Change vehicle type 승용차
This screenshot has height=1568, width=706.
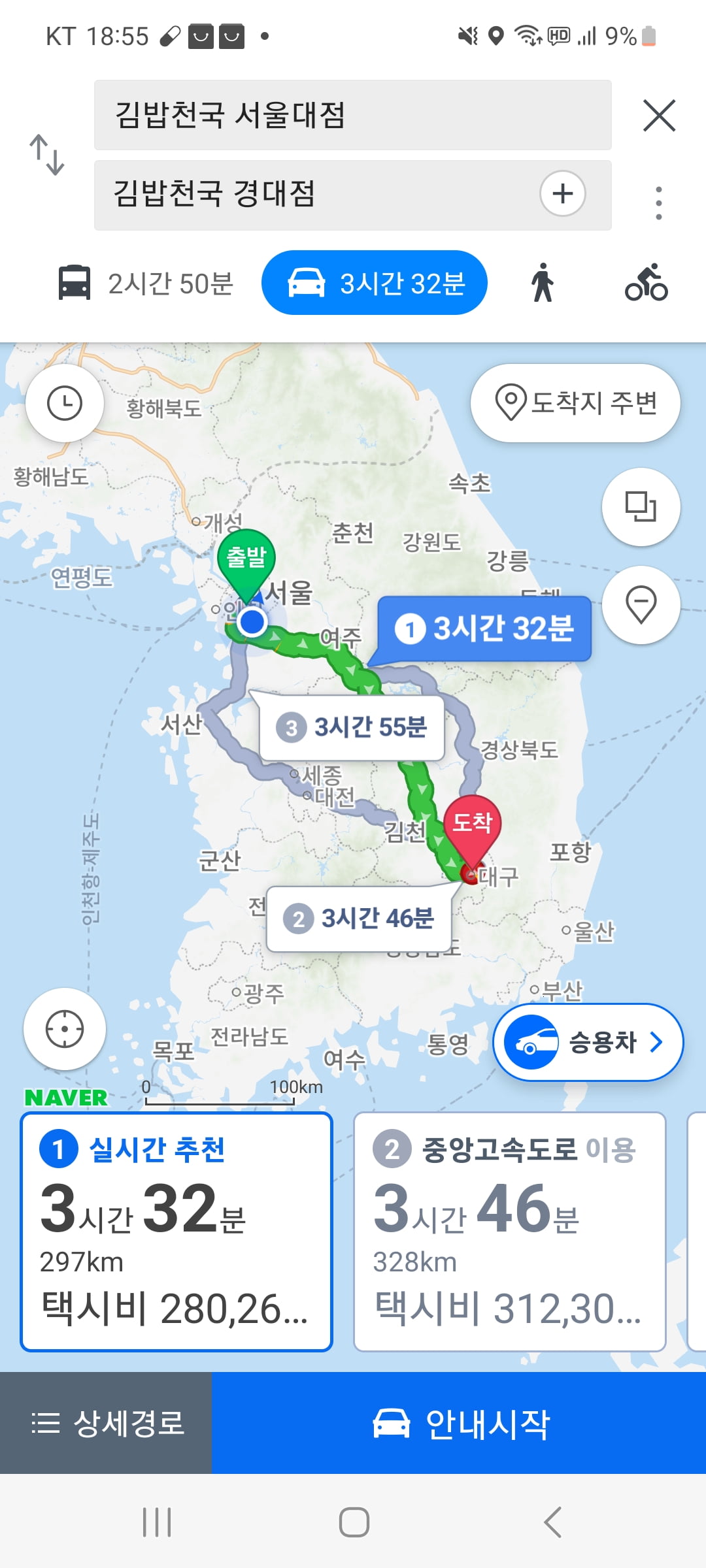pyautogui.click(x=588, y=1042)
